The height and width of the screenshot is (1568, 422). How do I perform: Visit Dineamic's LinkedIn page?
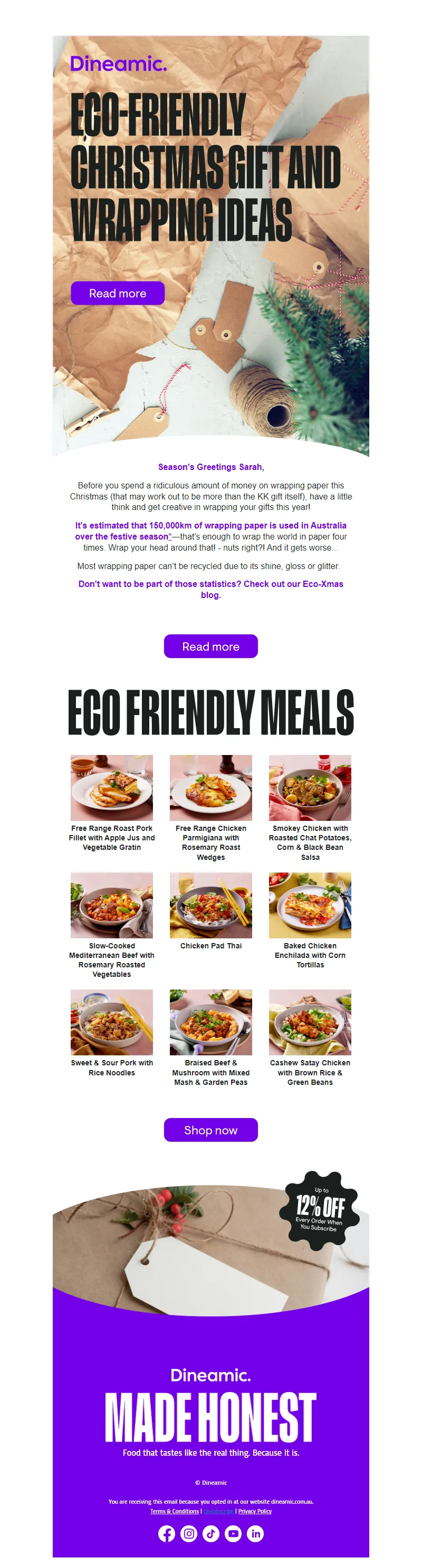(255, 1533)
